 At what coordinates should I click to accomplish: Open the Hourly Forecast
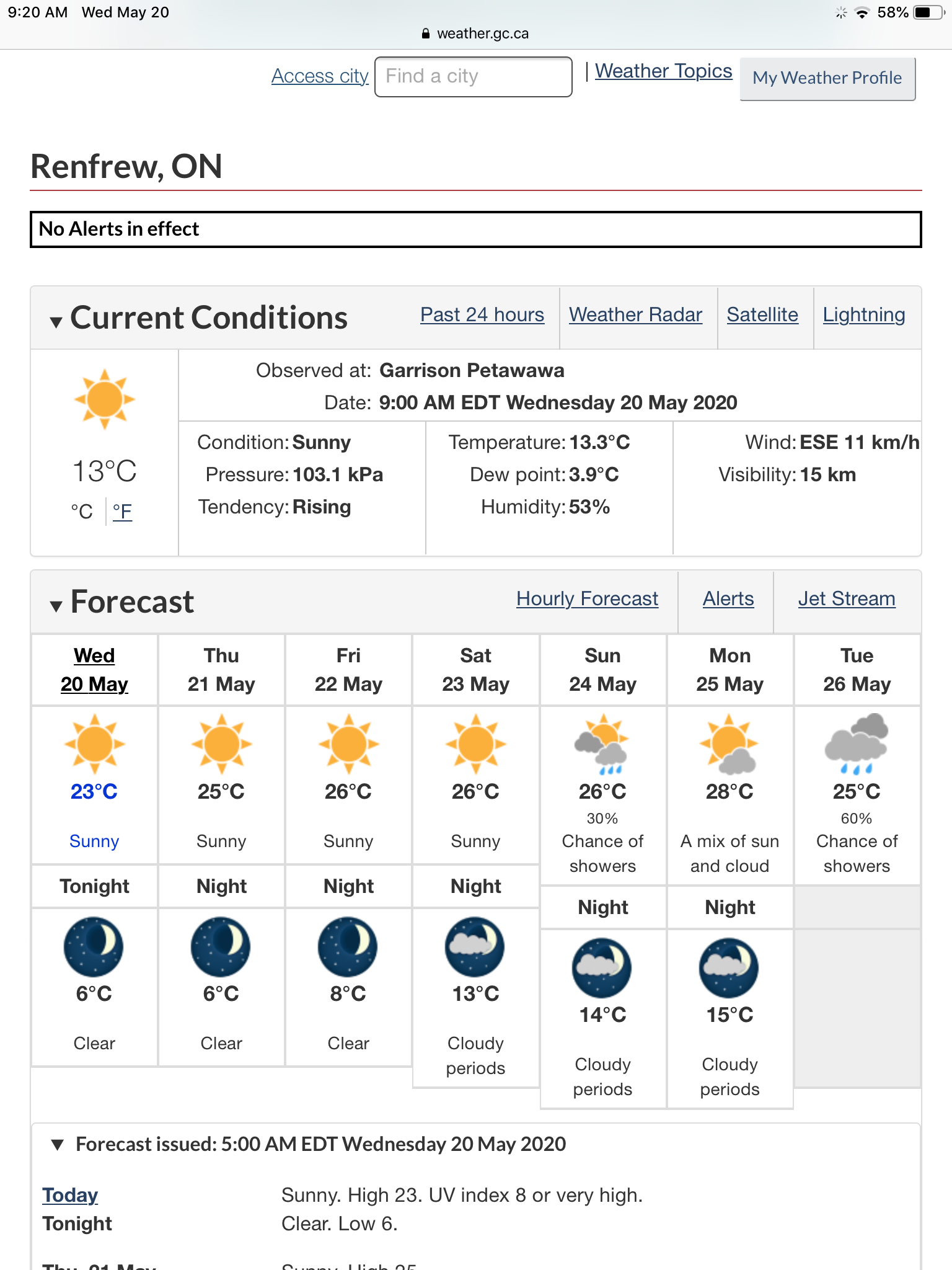(587, 598)
